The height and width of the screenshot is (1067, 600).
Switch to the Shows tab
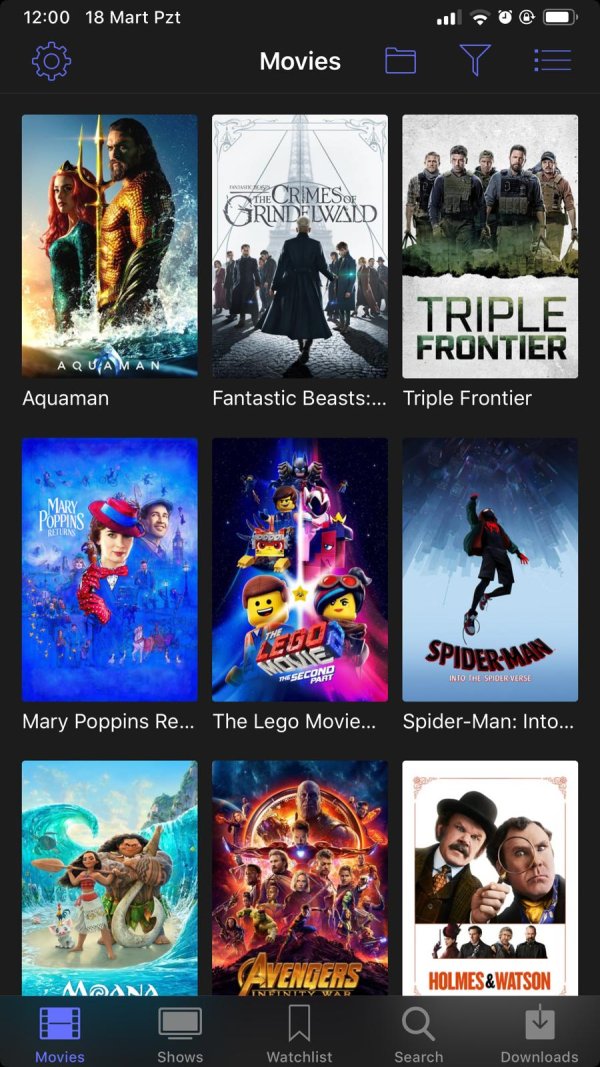[180, 1033]
